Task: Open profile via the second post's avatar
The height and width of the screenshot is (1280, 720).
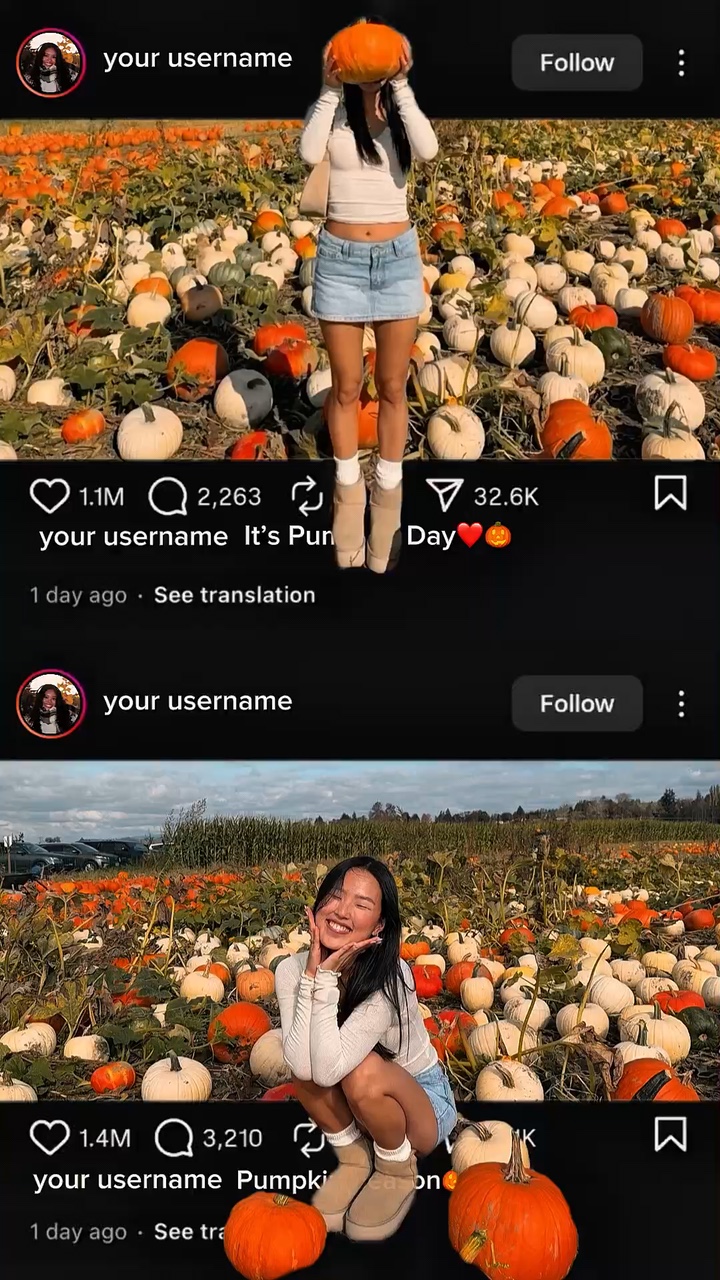Action: coord(51,703)
